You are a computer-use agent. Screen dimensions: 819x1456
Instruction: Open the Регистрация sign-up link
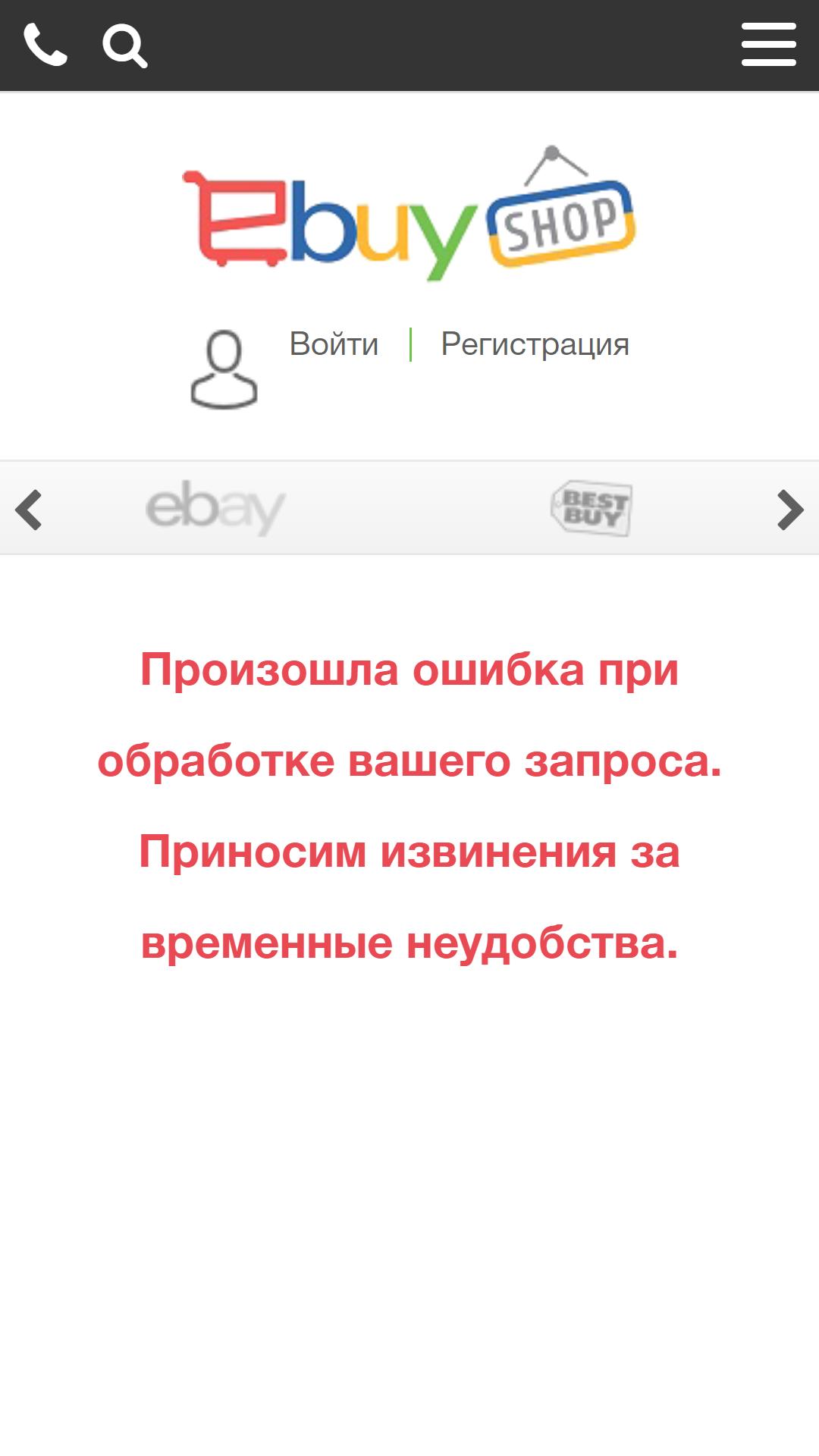[535, 344]
